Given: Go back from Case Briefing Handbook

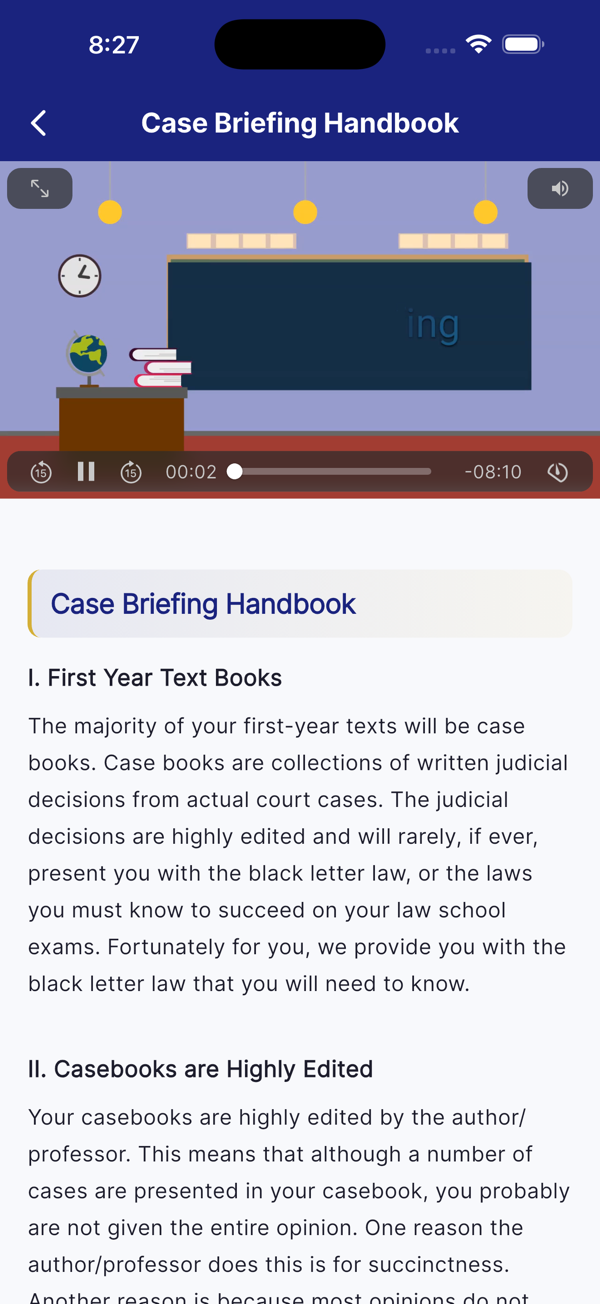Looking at the screenshot, I should pos(38,123).
